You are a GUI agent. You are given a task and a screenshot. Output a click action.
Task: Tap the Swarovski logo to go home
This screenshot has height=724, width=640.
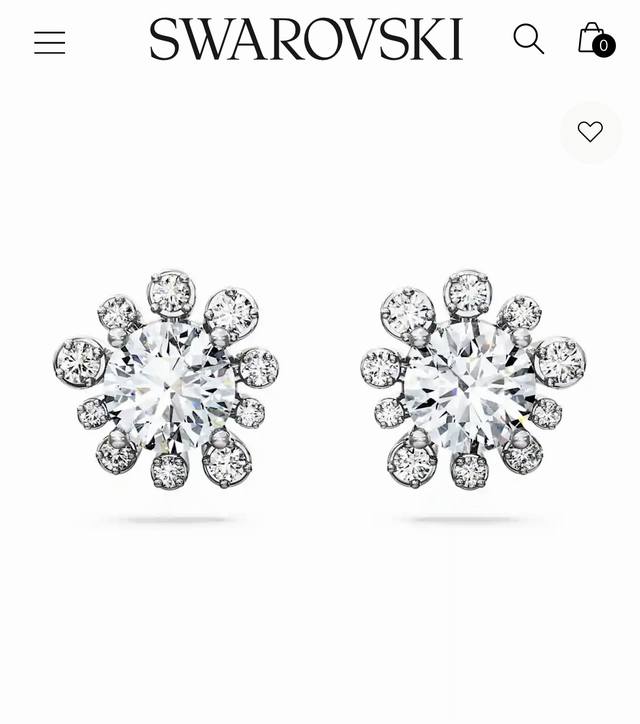(306, 40)
